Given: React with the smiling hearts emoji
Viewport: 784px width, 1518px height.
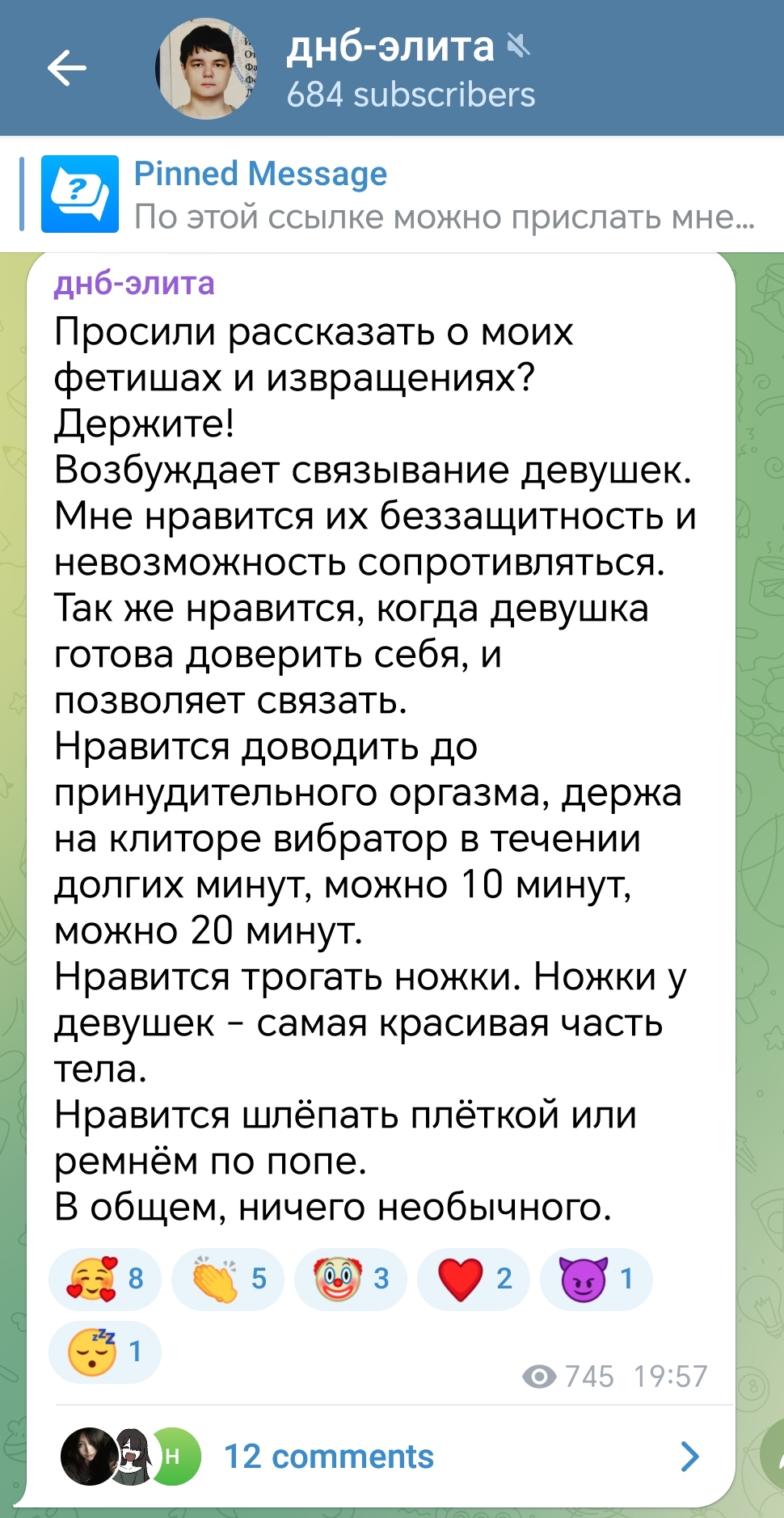Looking at the screenshot, I should tap(105, 1279).
